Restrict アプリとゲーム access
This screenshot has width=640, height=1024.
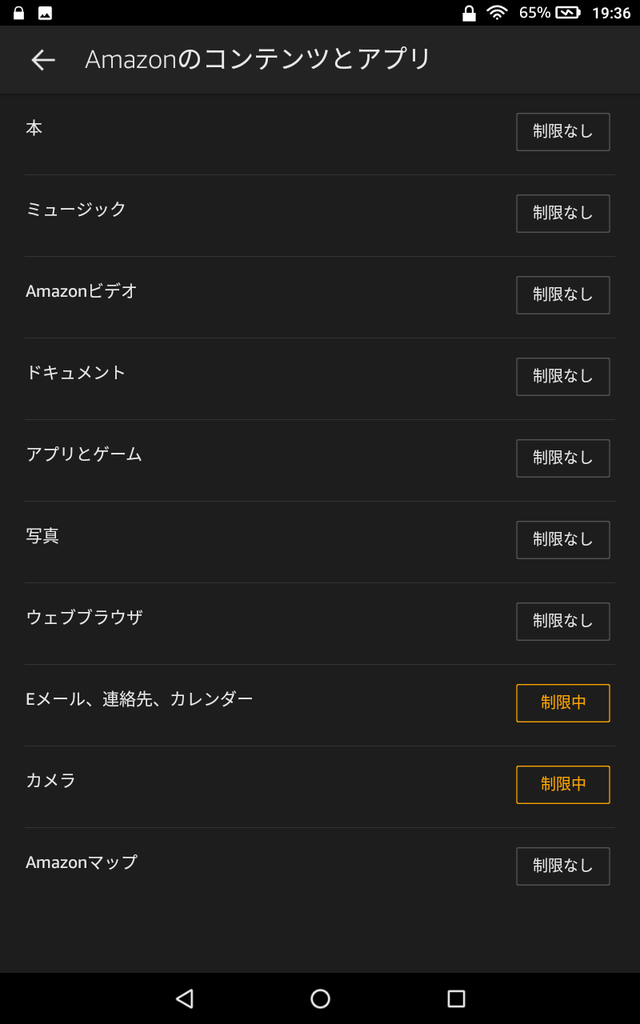tap(563, 458)
